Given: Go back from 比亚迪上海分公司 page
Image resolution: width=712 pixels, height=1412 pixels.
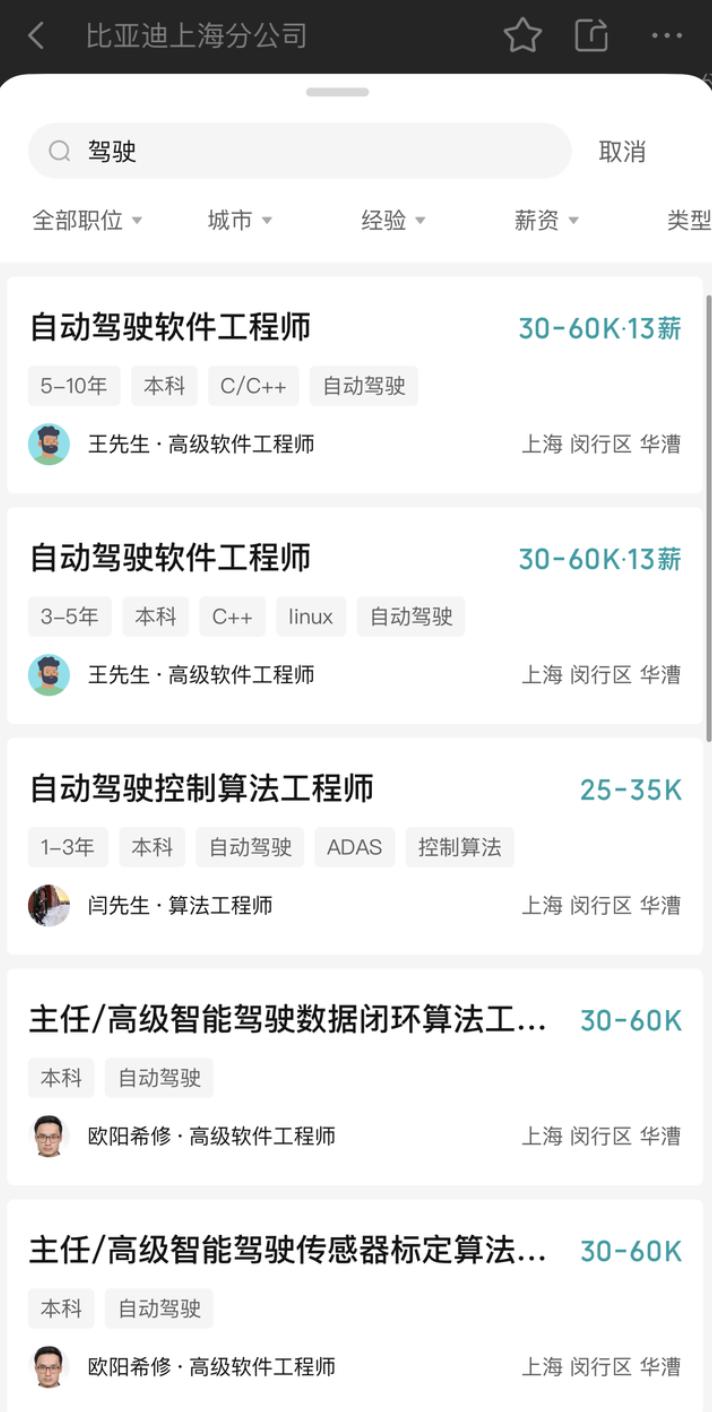Looking at the screenshot, I should 36,36.
